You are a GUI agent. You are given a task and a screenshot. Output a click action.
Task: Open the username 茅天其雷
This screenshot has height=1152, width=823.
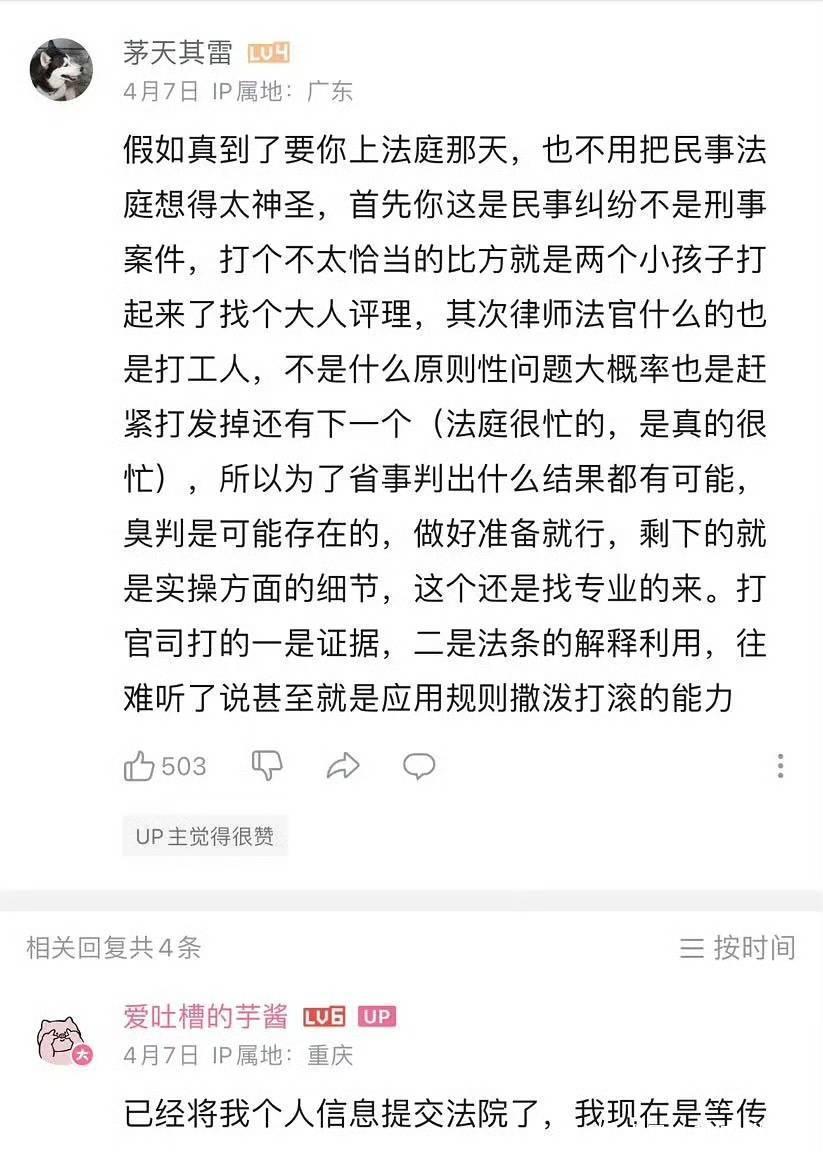point(178,54)
